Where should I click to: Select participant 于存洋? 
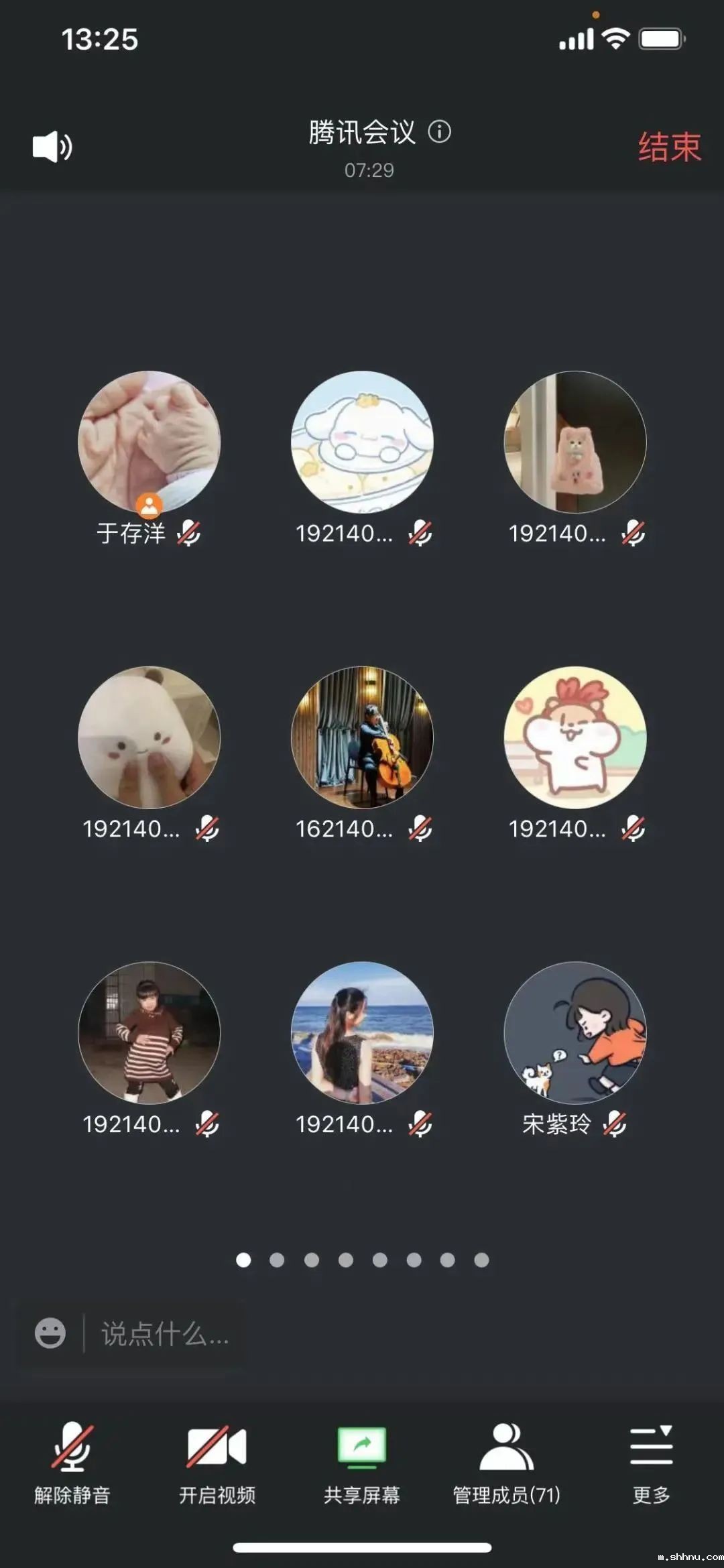149,442
